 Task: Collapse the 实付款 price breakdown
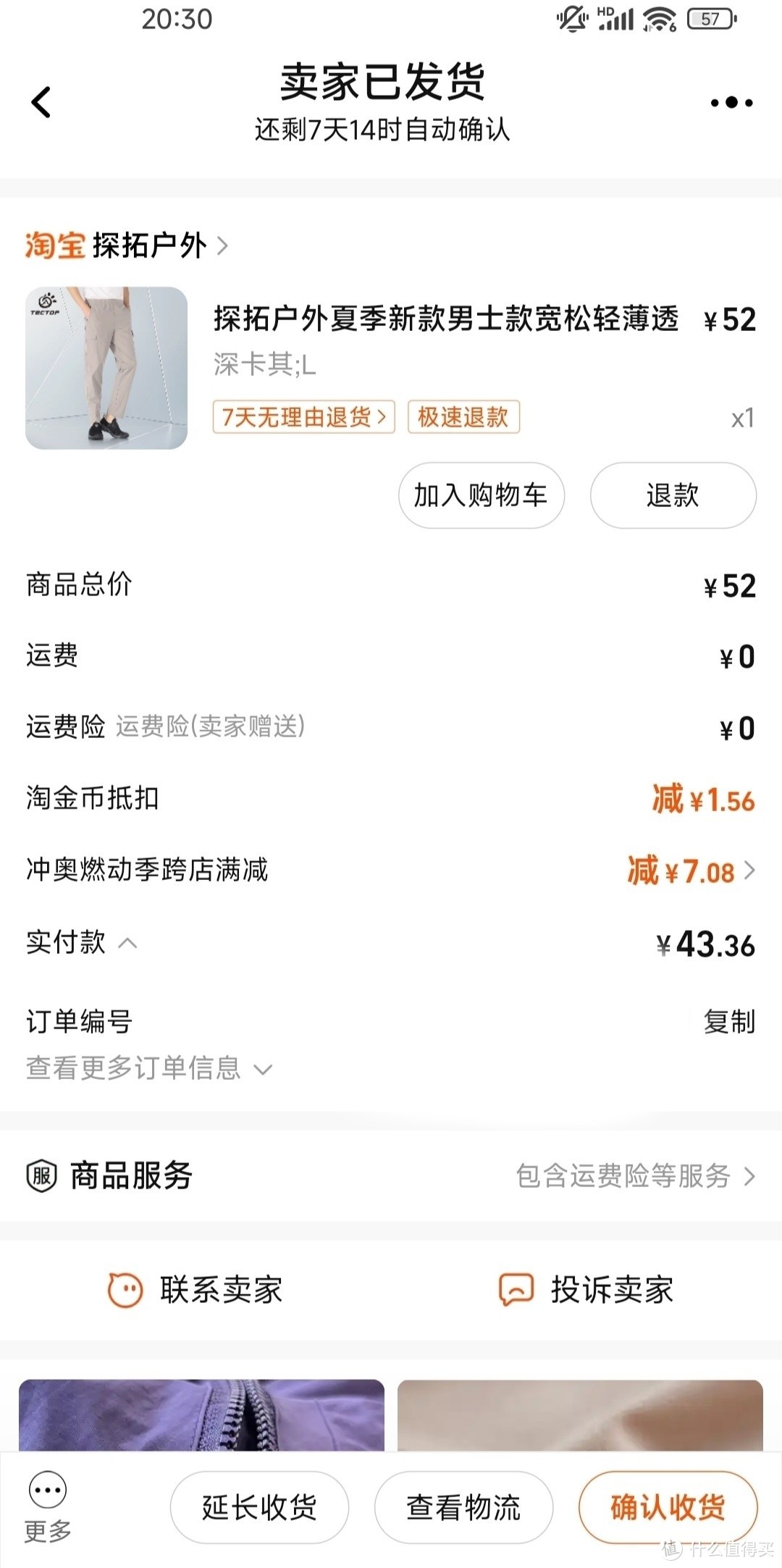click(129, 943)
